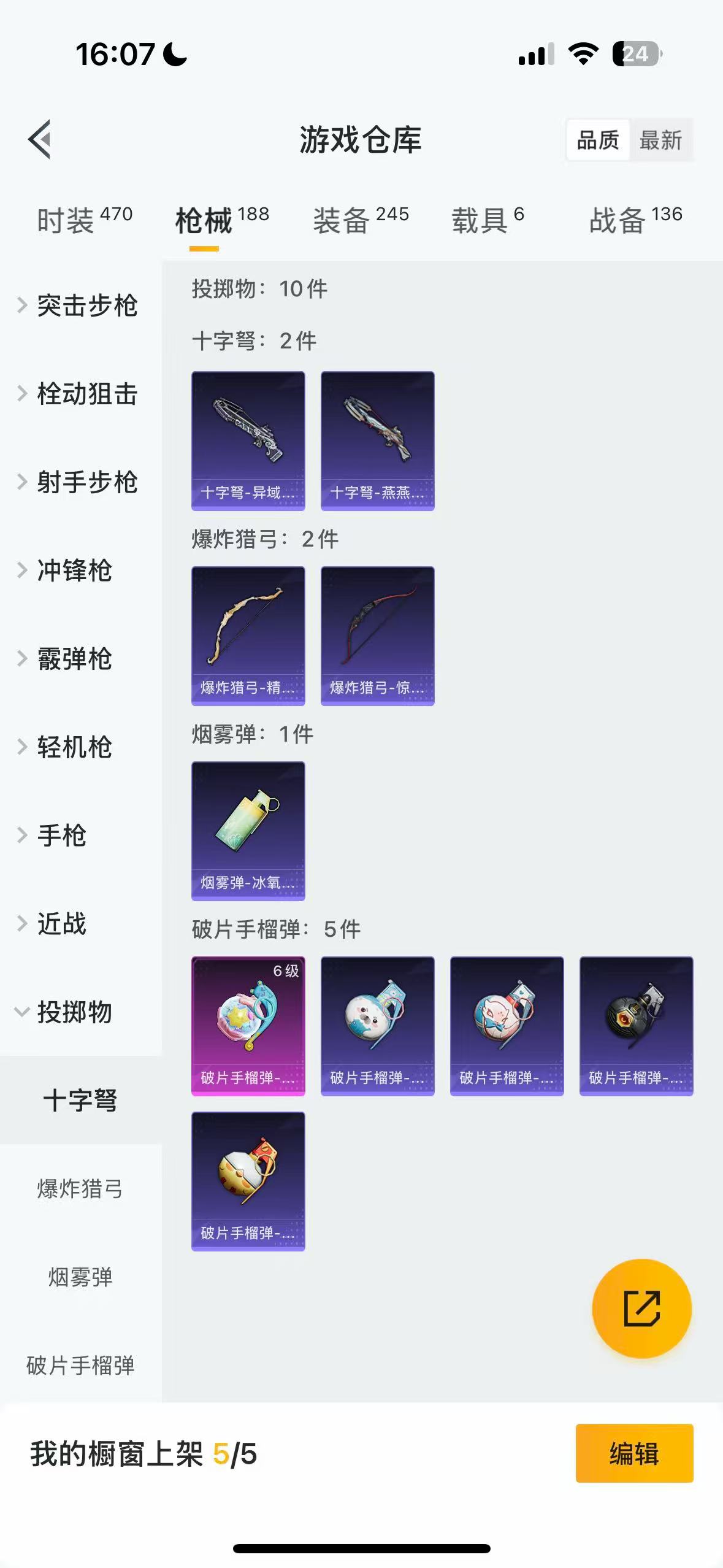Select 烟雾弹 subcategory in sidebar
The width and height of the screenshot is (723, 1568).
80,1277
